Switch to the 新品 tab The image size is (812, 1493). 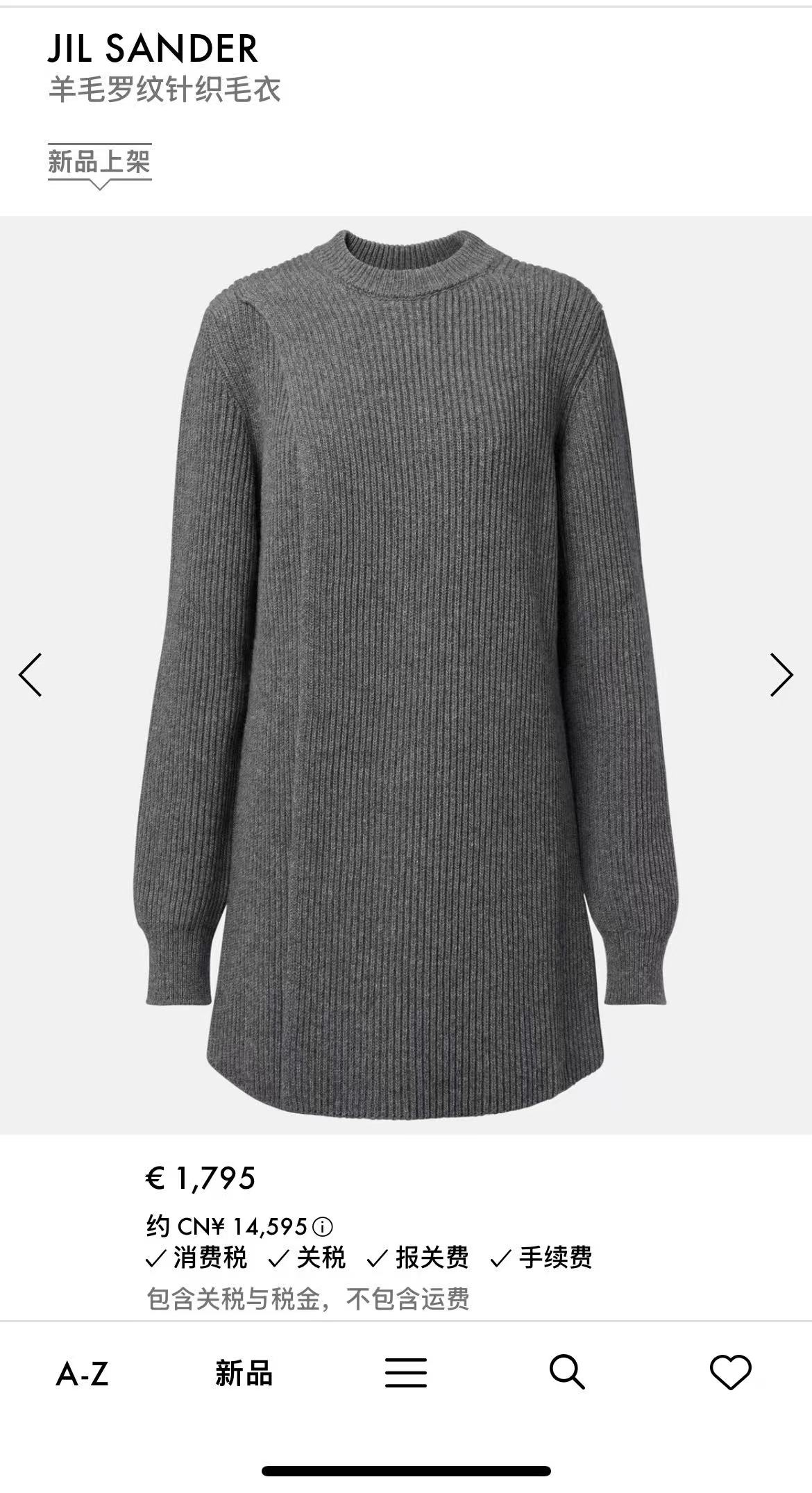pos(243,1373)
